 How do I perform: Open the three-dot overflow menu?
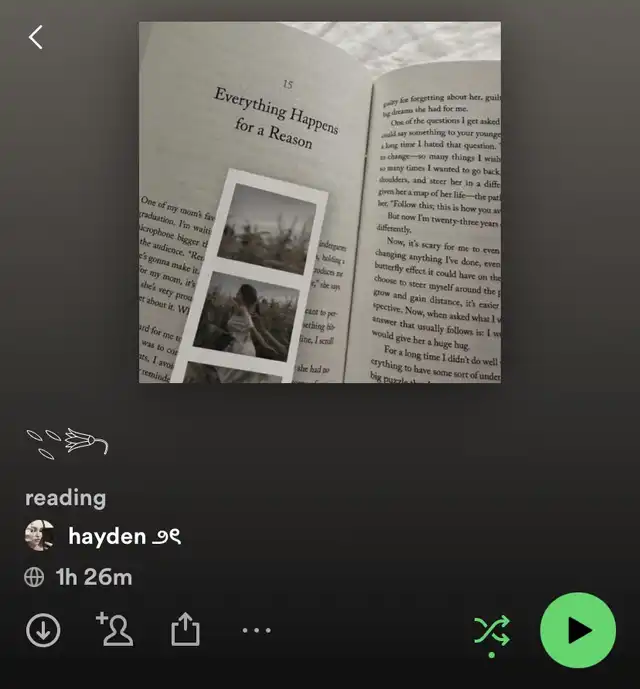click(x=257, y=630)
